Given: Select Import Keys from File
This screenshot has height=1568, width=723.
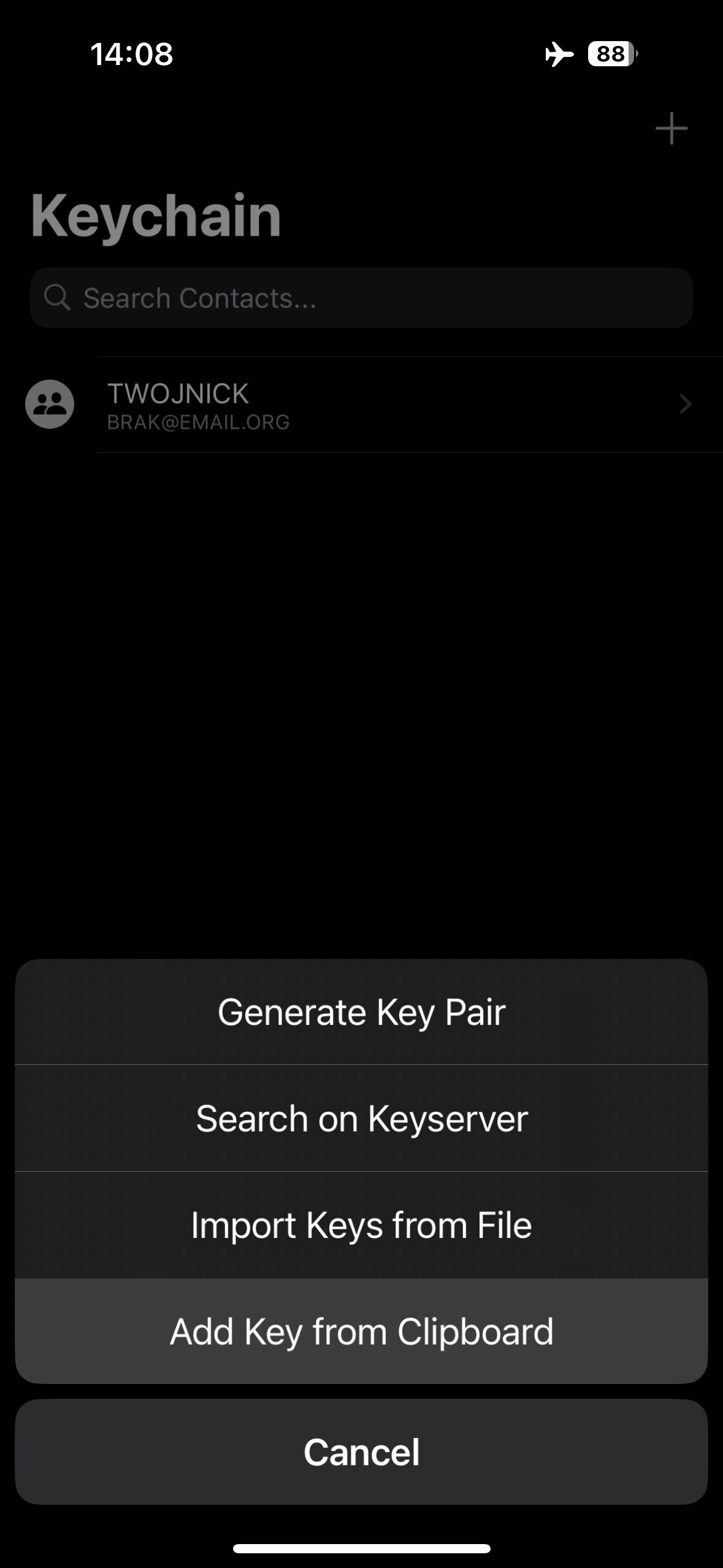Looking at the screenshot, I should (x=361, y=1225).
